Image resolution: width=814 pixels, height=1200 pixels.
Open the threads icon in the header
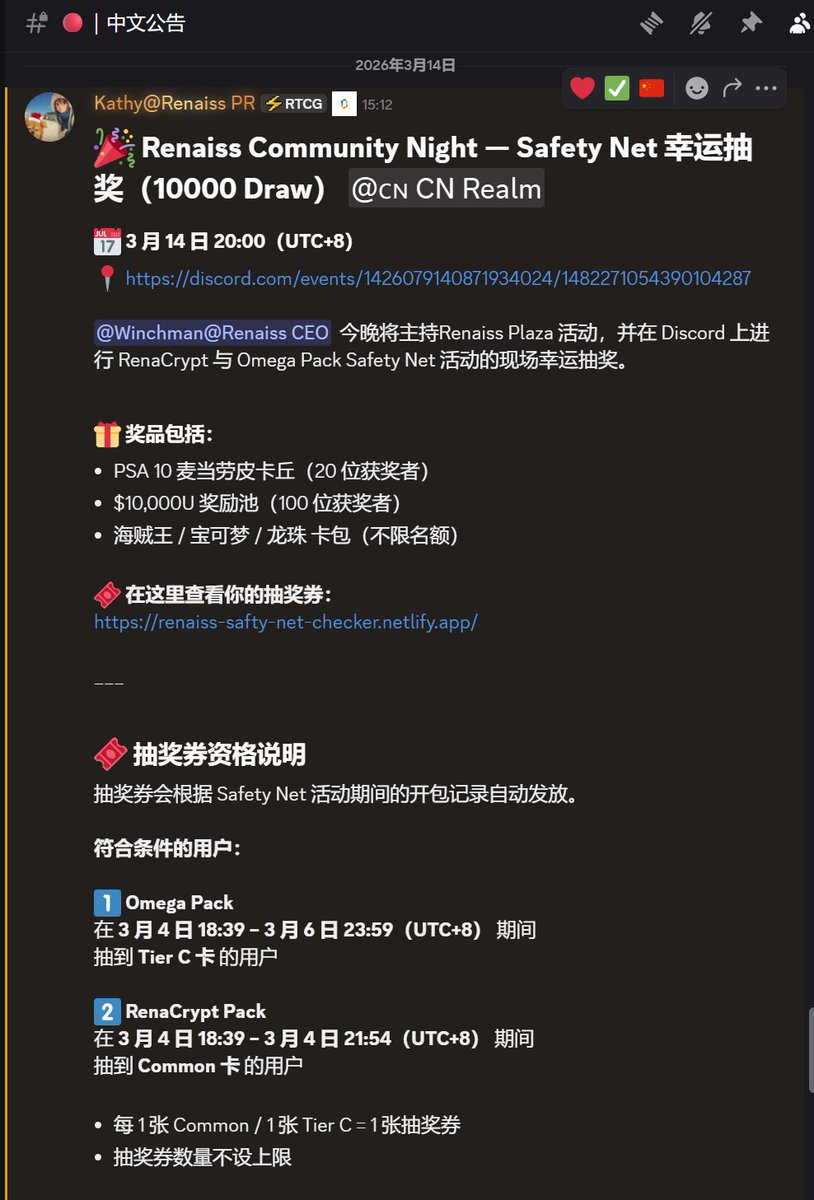tap(653, 22)
